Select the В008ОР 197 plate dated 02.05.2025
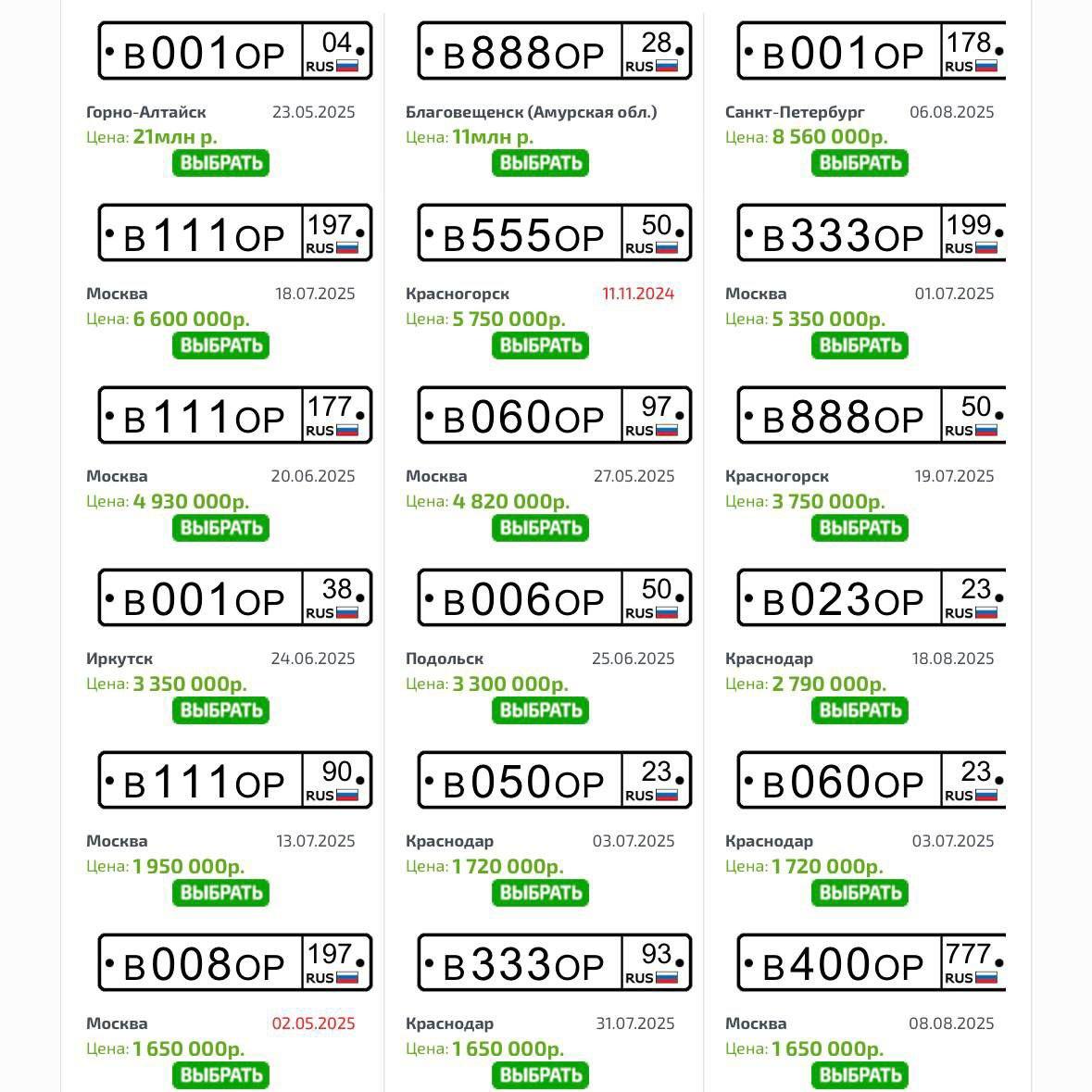1092x1092 pixels. click(220, 1075)
